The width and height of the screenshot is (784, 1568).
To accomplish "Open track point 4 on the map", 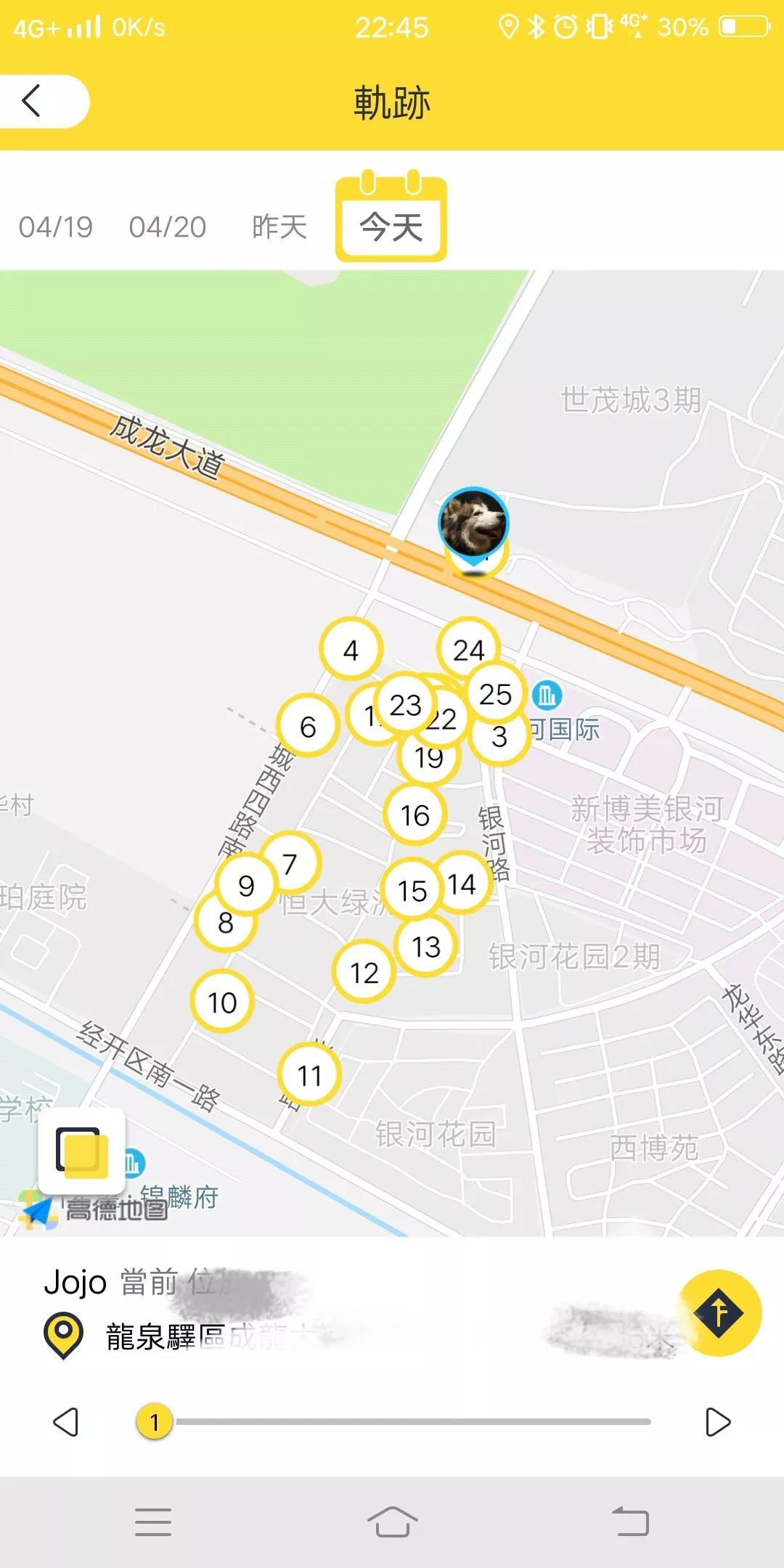I will tap(351, 649).
